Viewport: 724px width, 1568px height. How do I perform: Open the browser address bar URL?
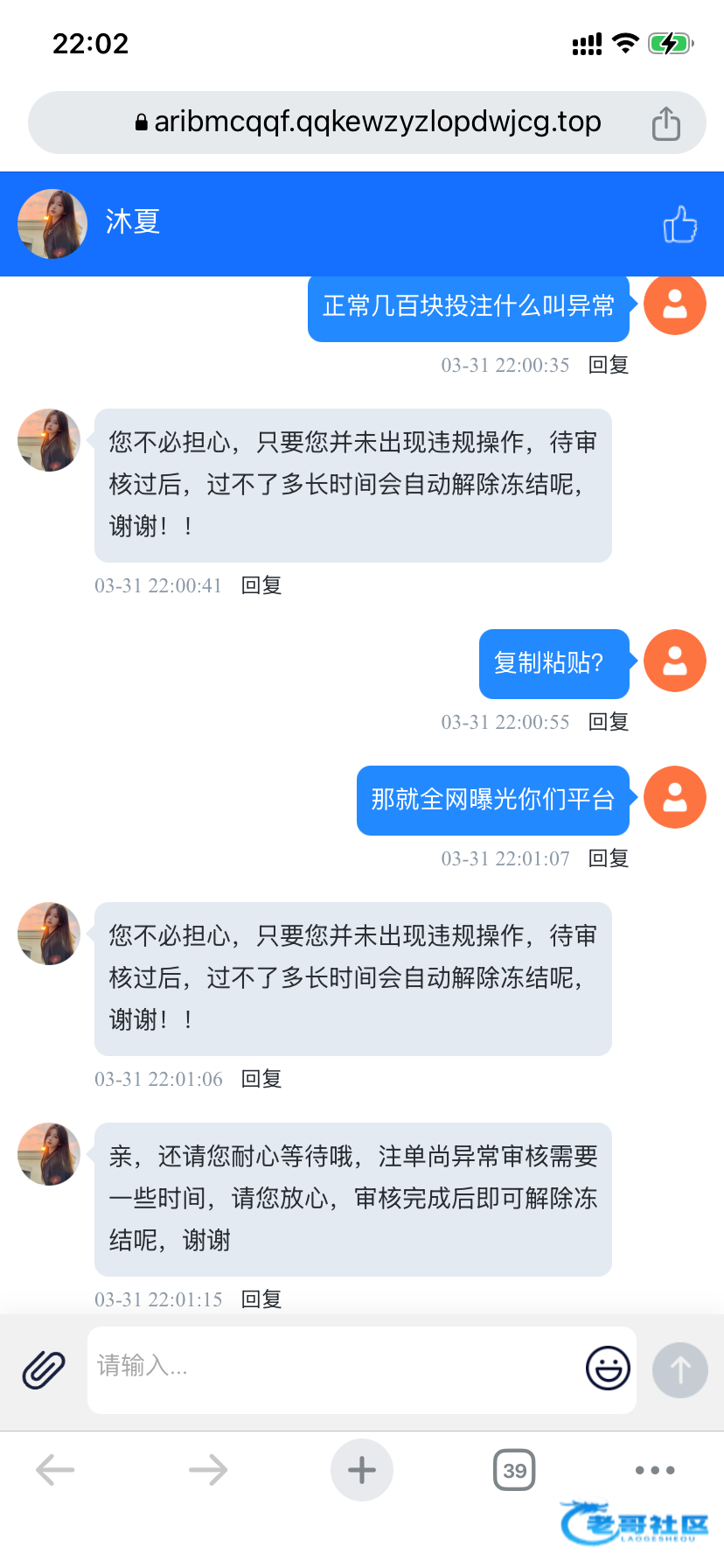tap(368, 122)
